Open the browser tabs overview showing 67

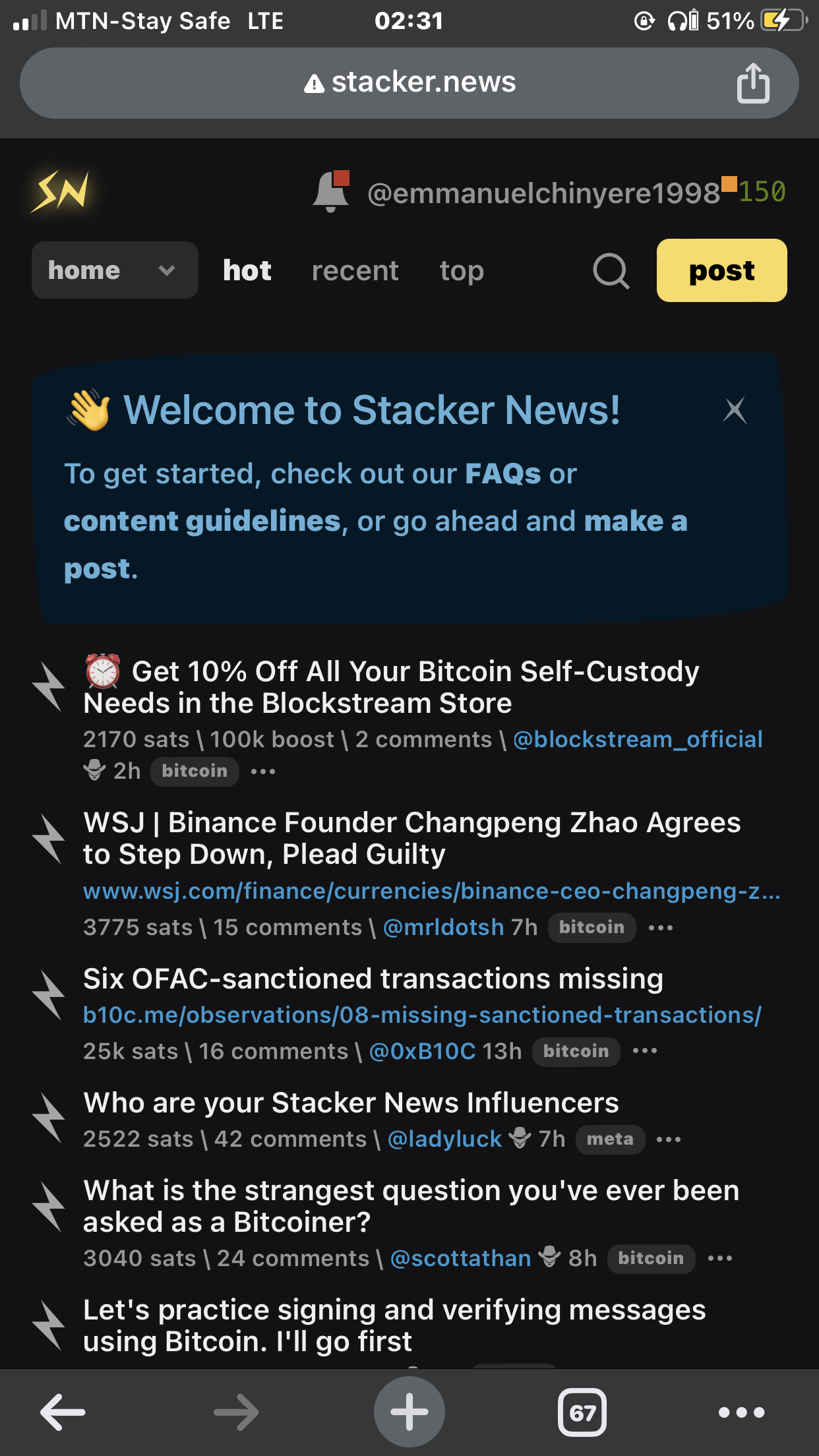(x=582, y=1412)
